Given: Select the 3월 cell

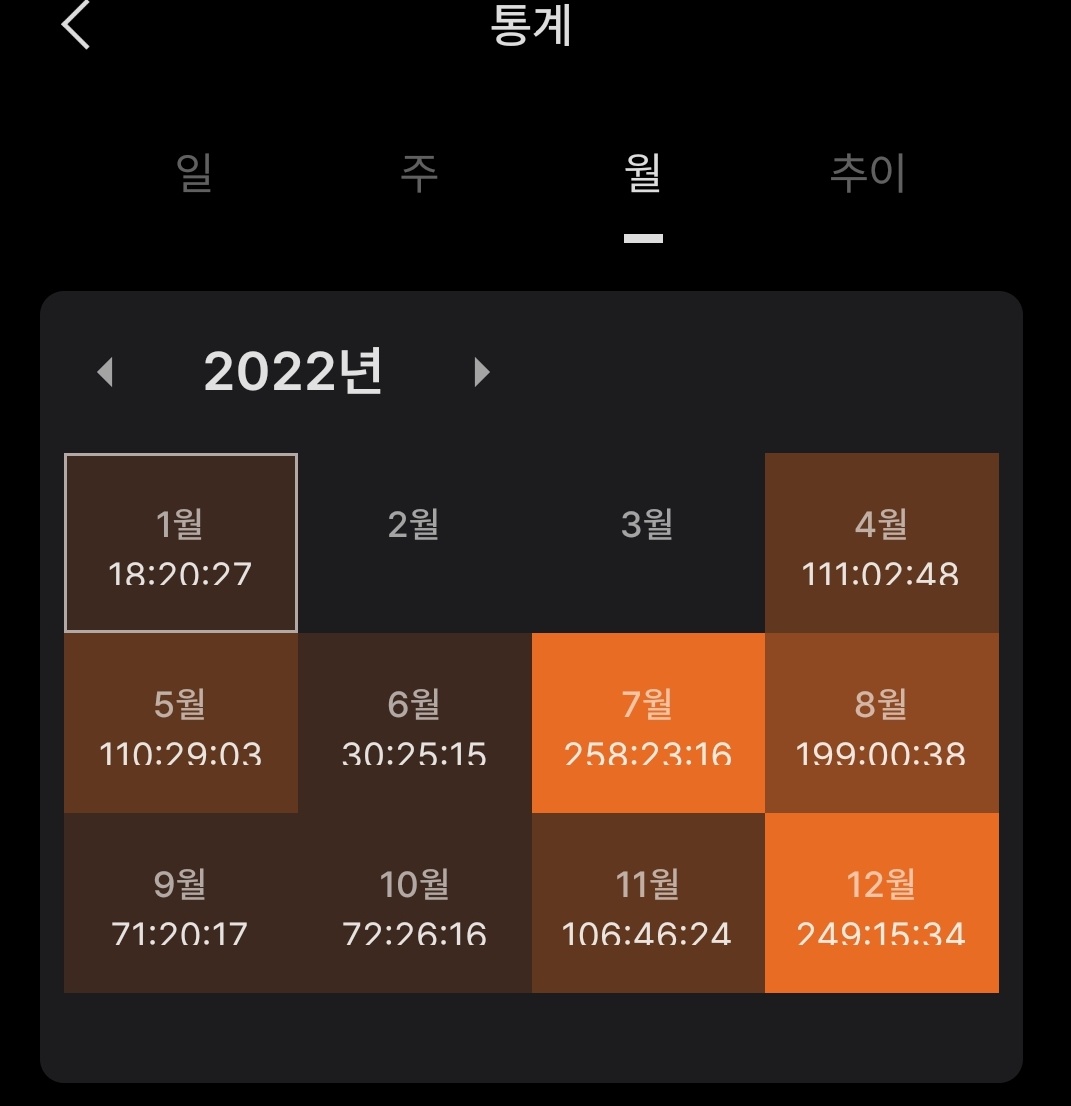Looking at the screenshot, I should click(x=648, y=543).
